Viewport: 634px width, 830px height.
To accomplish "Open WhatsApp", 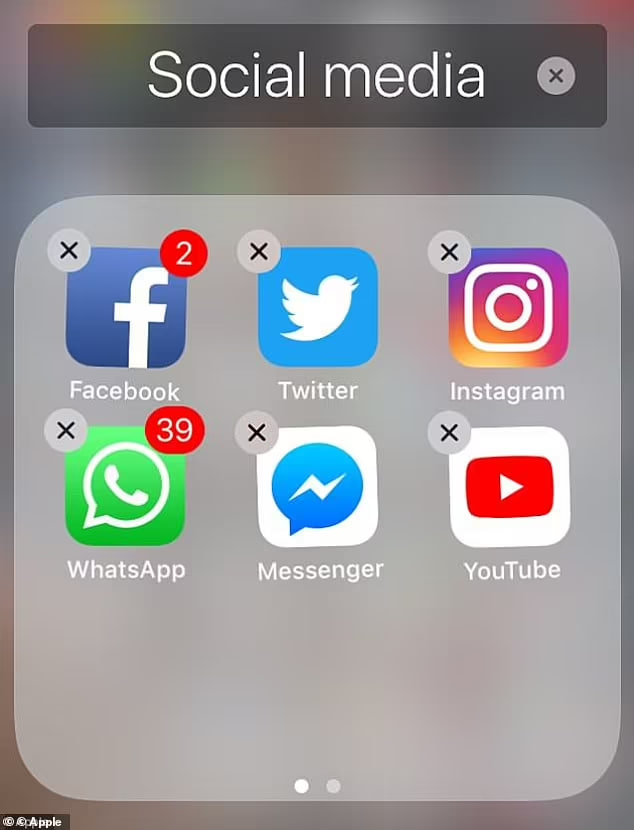I will (x=125, y=486).
